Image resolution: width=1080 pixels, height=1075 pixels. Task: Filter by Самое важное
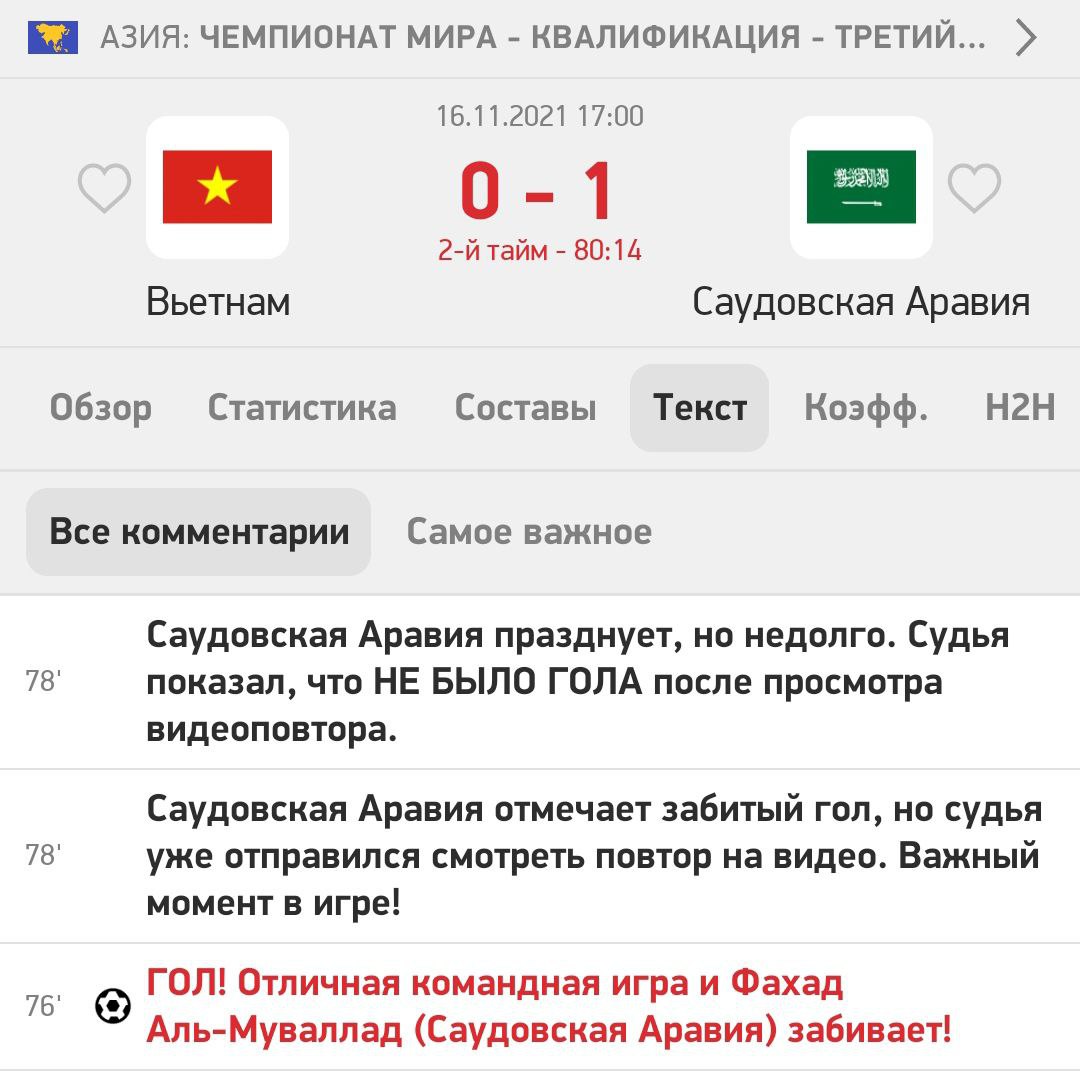click(529, 532)
